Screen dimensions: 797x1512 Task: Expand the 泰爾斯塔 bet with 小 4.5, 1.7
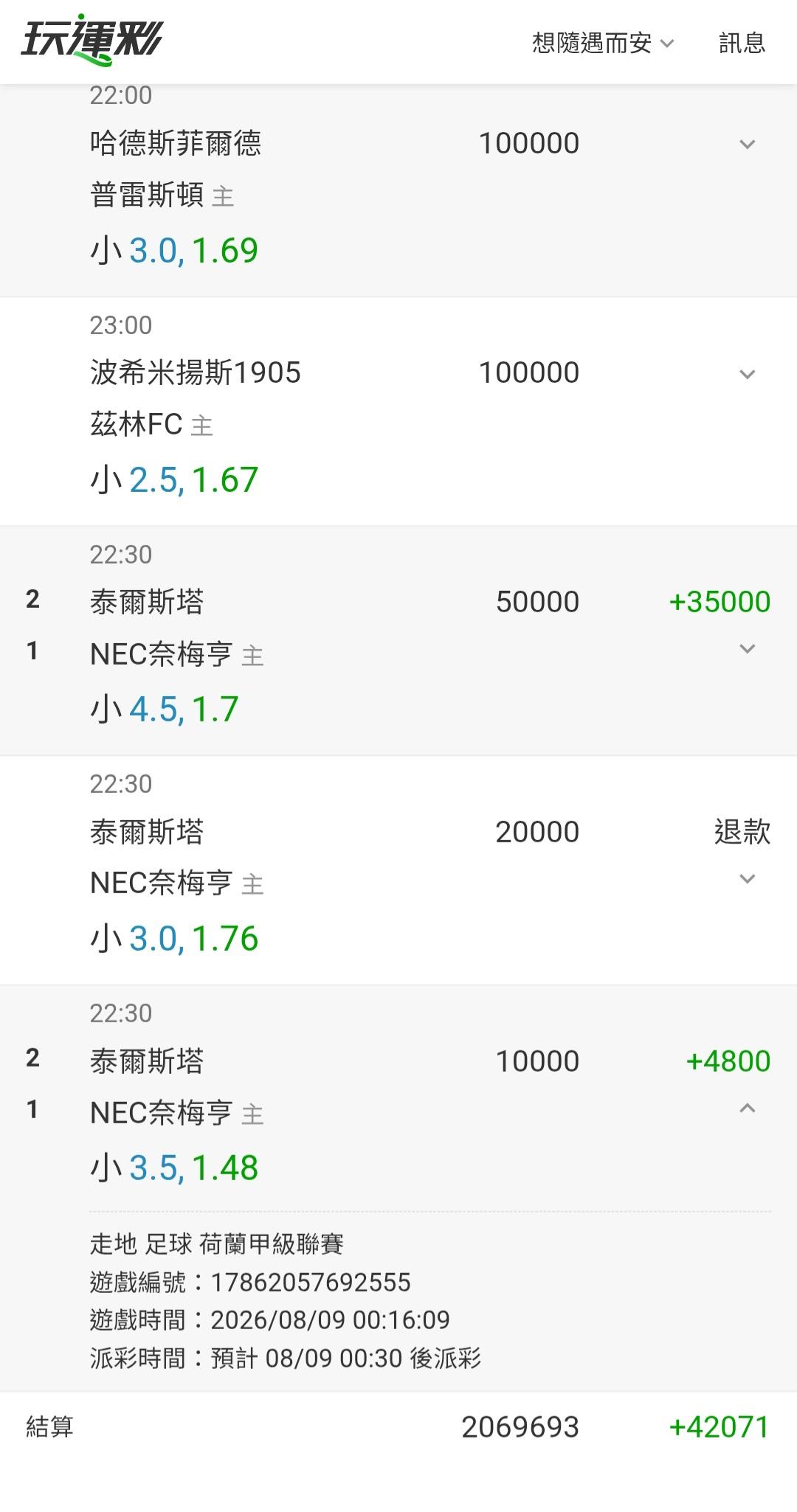pyautogui.click(x=747, y=648)
